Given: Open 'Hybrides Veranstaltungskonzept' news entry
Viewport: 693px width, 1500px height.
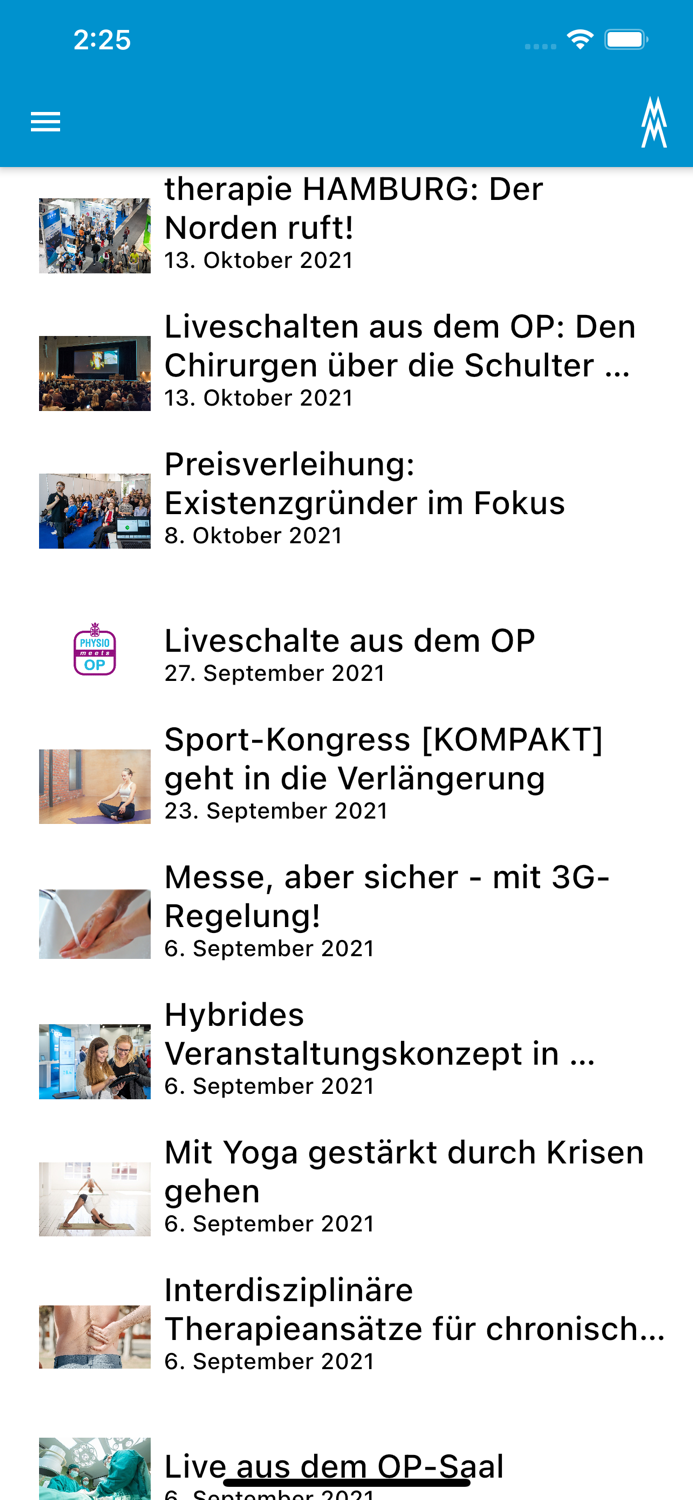Looking at the screenshot, I should tap(379, 1050).
